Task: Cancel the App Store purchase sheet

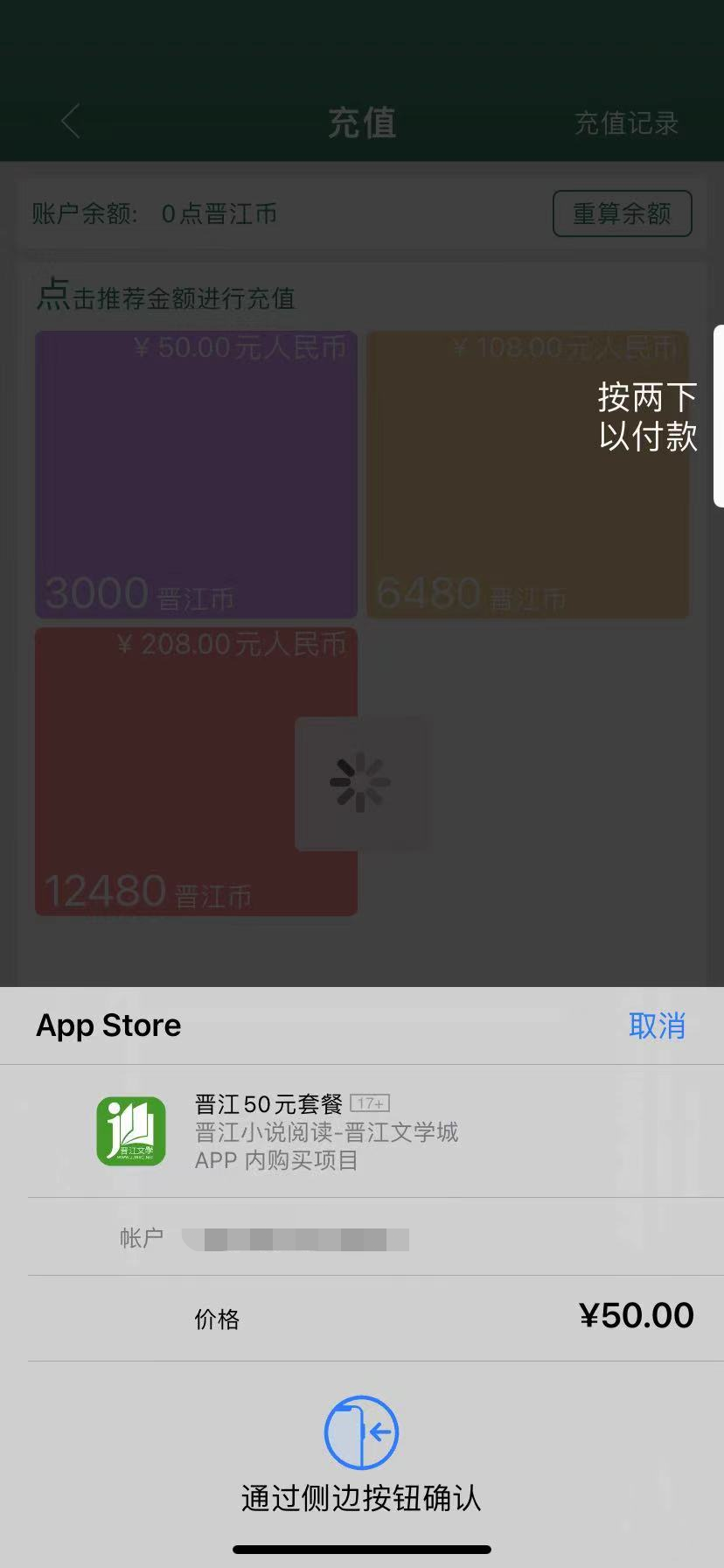Action: point(657,1025)
